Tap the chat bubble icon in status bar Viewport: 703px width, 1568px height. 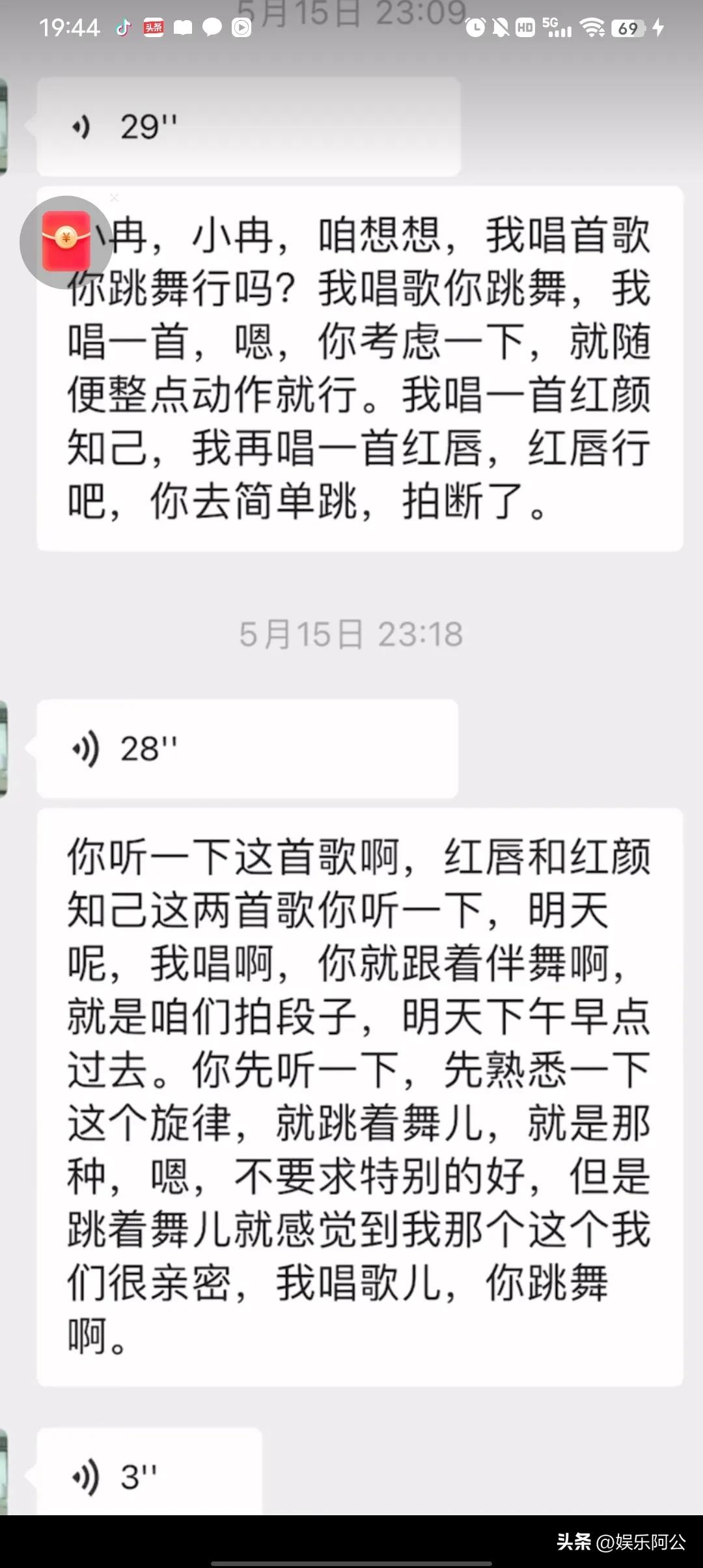[214, 27]
